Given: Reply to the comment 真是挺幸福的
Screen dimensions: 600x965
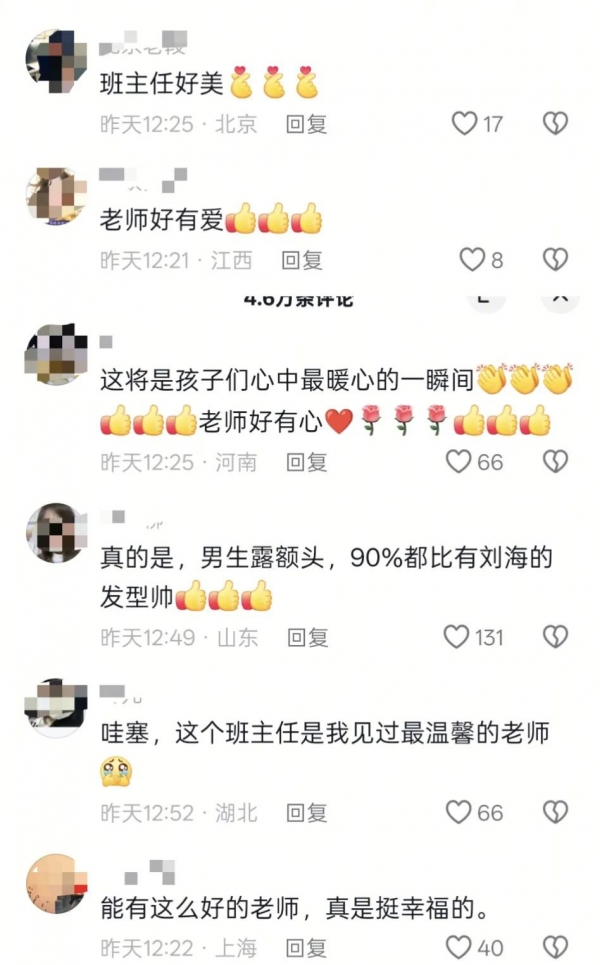Looking at the screenshot, I should tap(306, 947).
